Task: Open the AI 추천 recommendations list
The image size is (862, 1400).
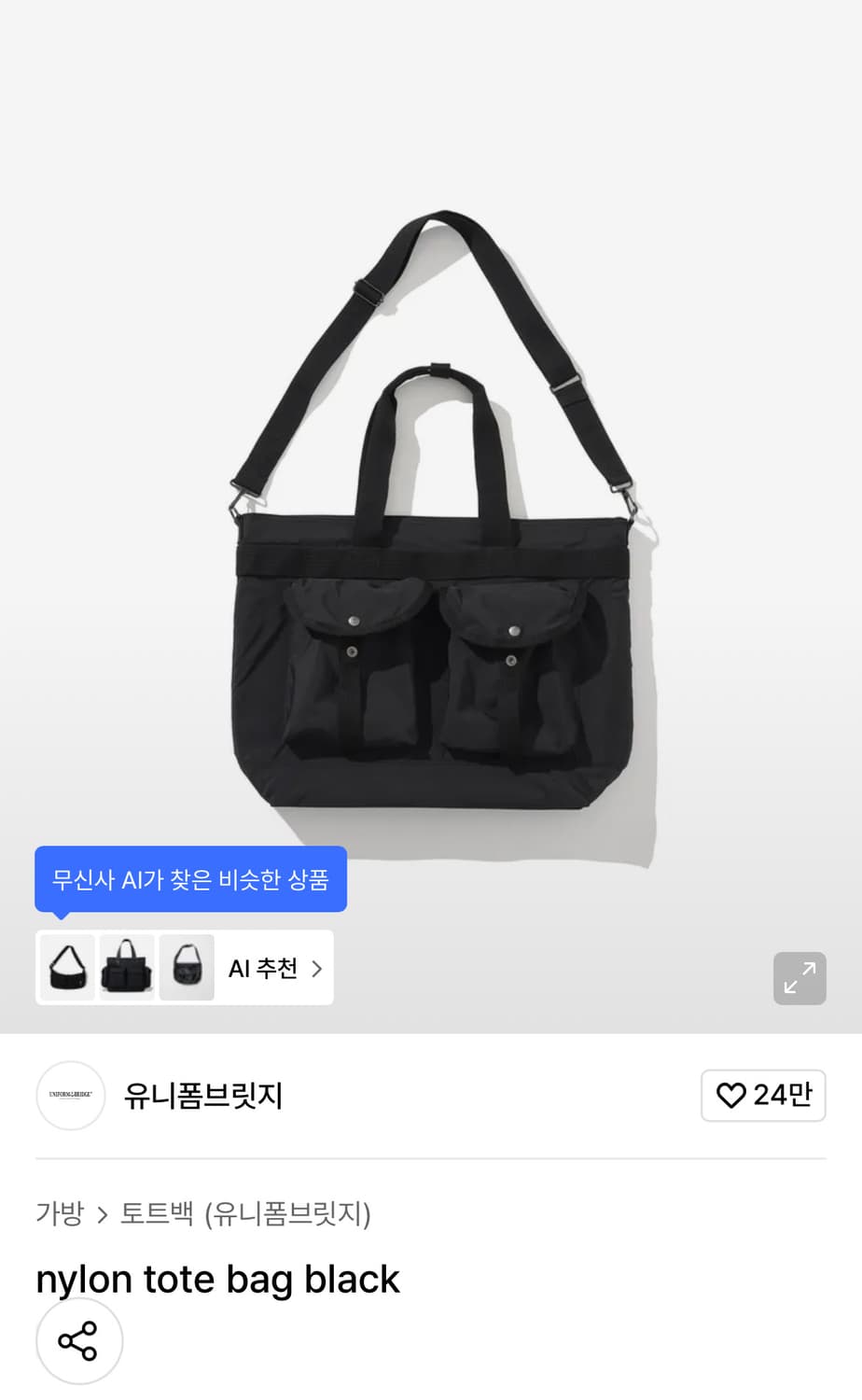Action: click(x=264, y=968)
